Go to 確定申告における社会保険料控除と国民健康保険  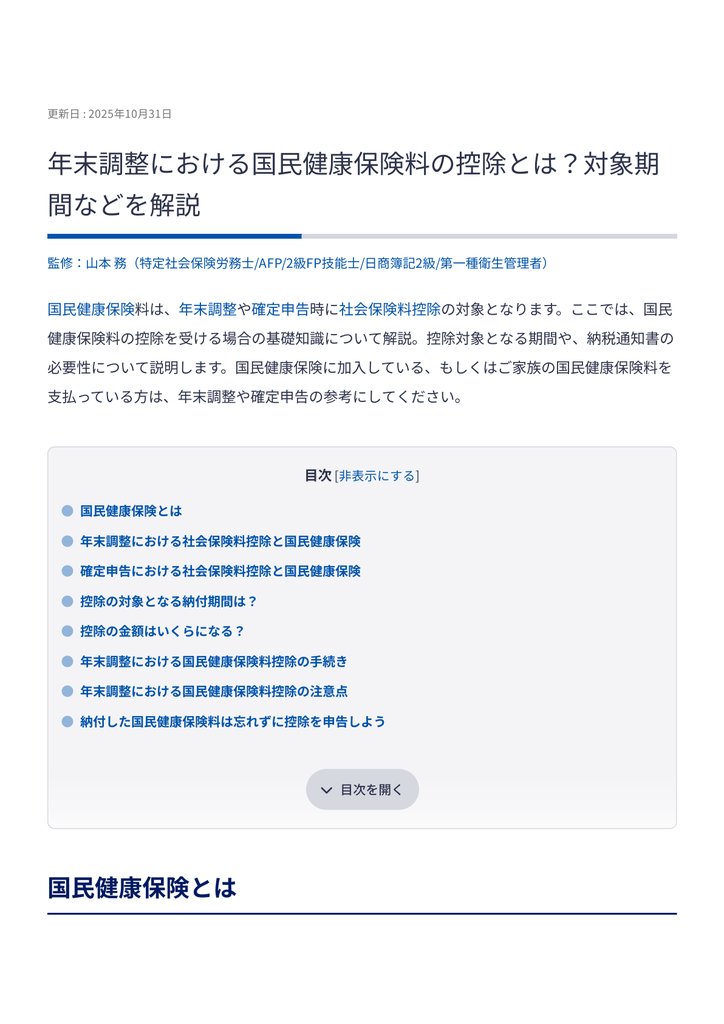[x=220, y=571]
